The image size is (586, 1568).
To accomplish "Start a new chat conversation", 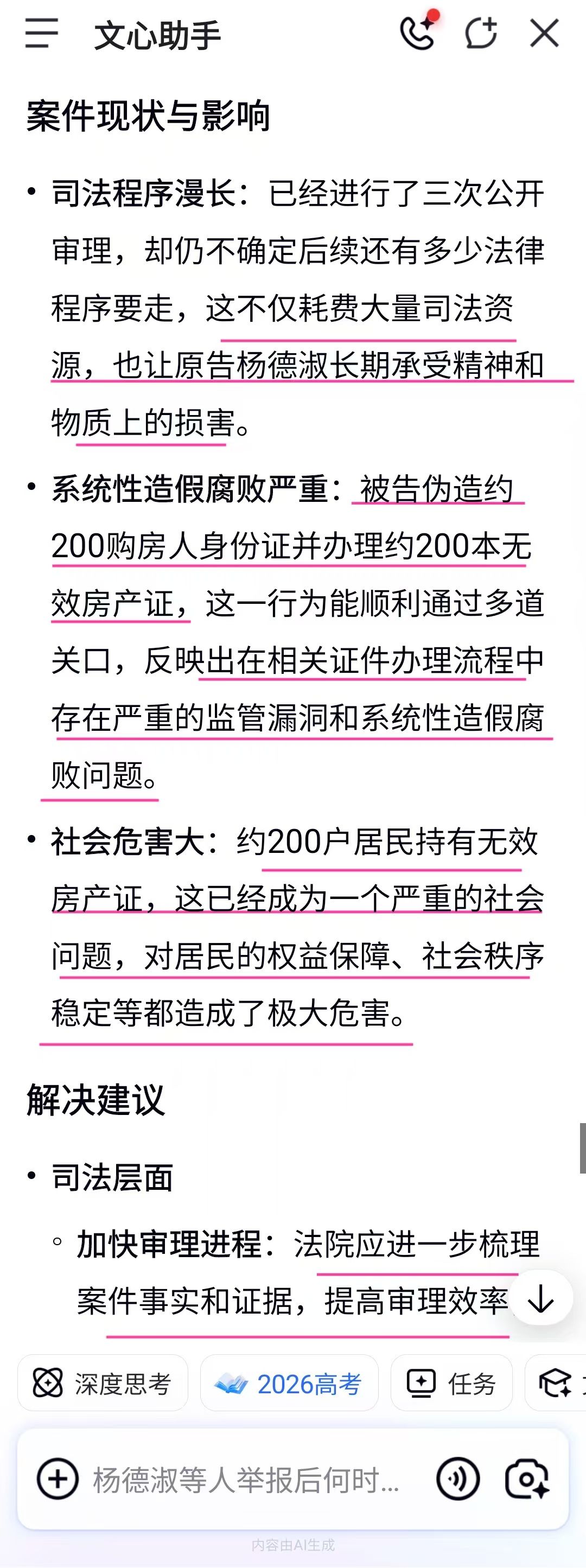I will tap(481, 33).
